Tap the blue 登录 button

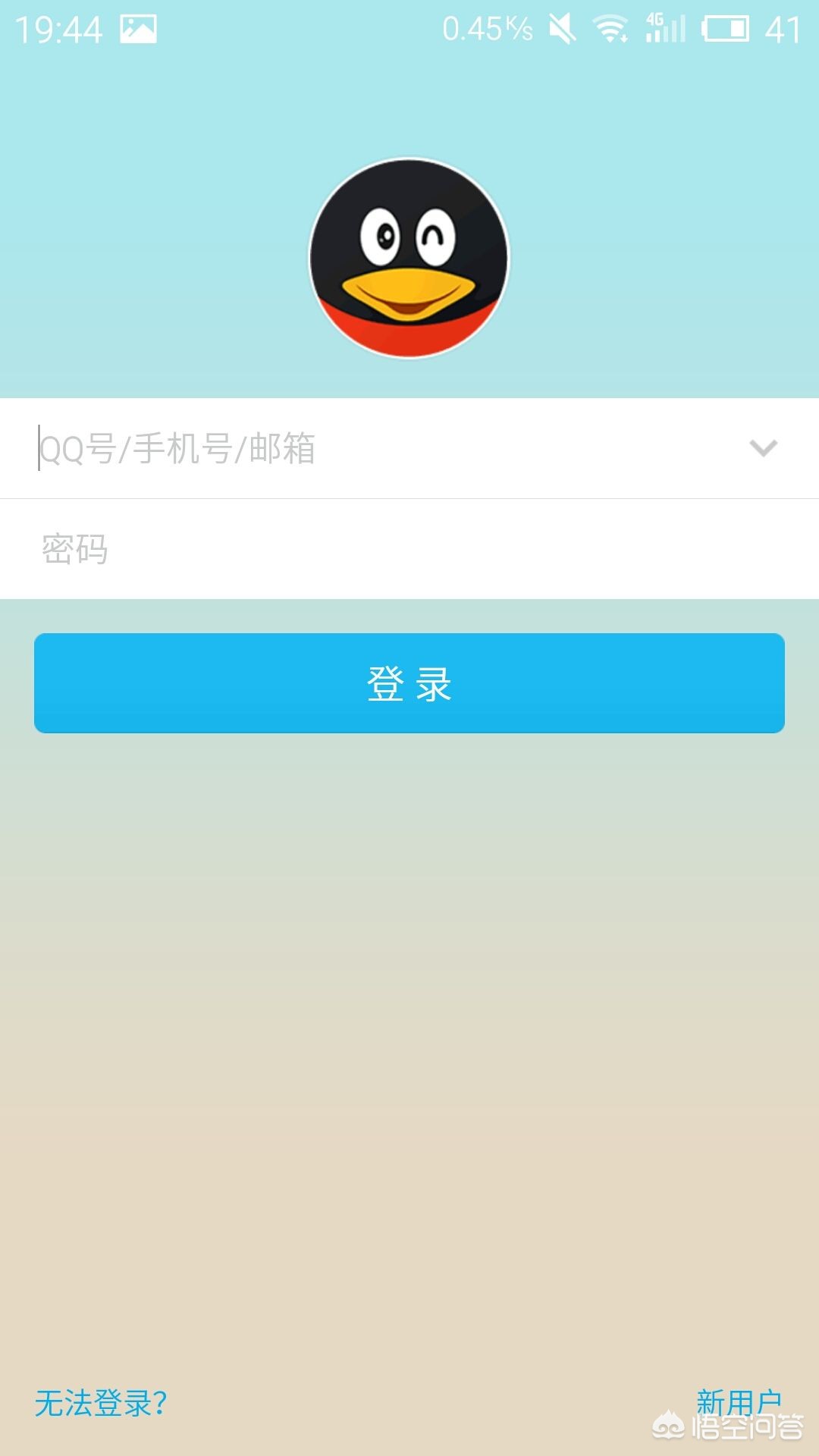(x=409, y=683)
